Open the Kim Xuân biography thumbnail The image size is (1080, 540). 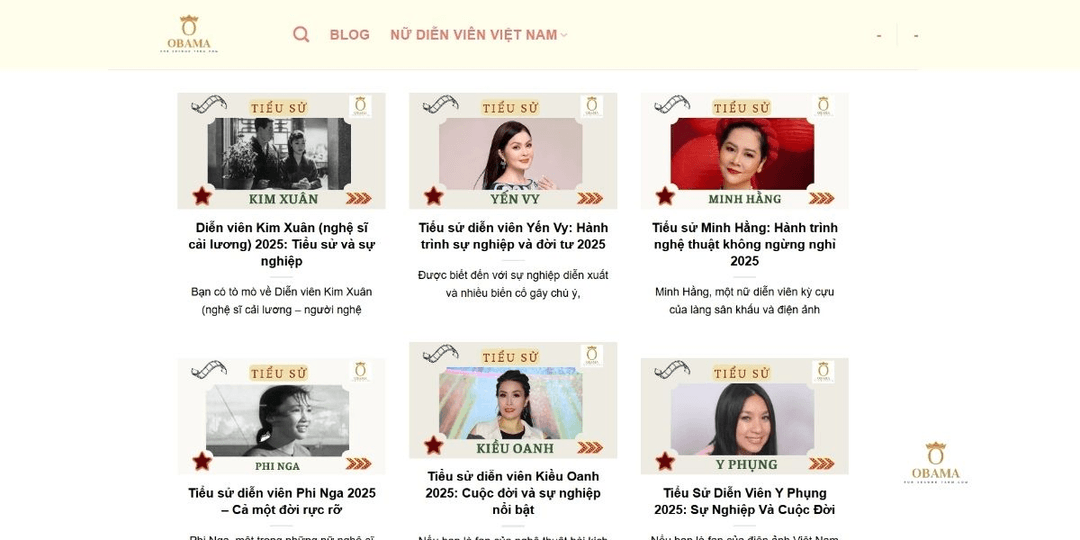[x=281, y=151]
